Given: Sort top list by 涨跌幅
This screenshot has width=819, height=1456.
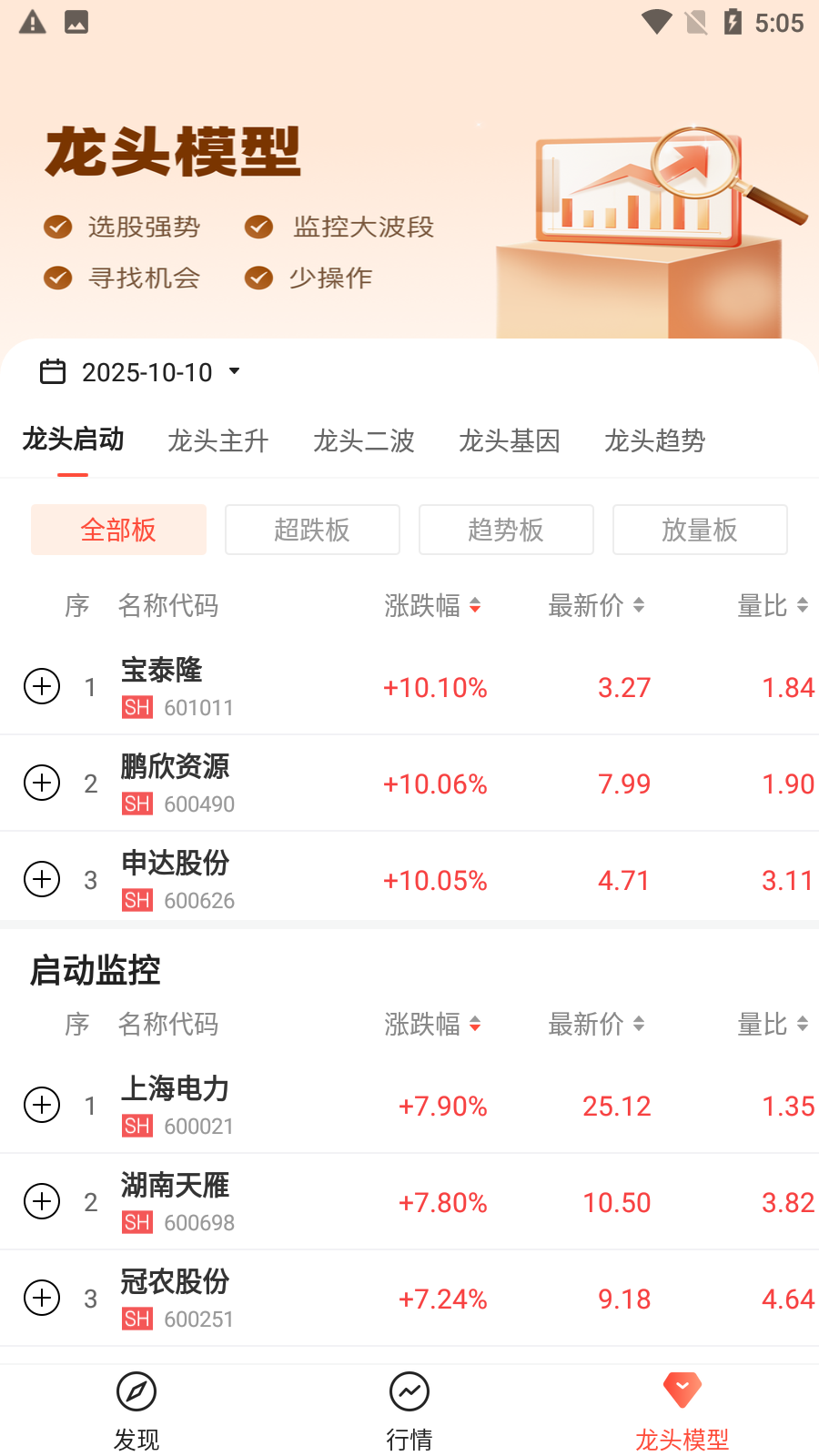Looking at the screenshot, I should pyautogui.click(x=432, y=605).
